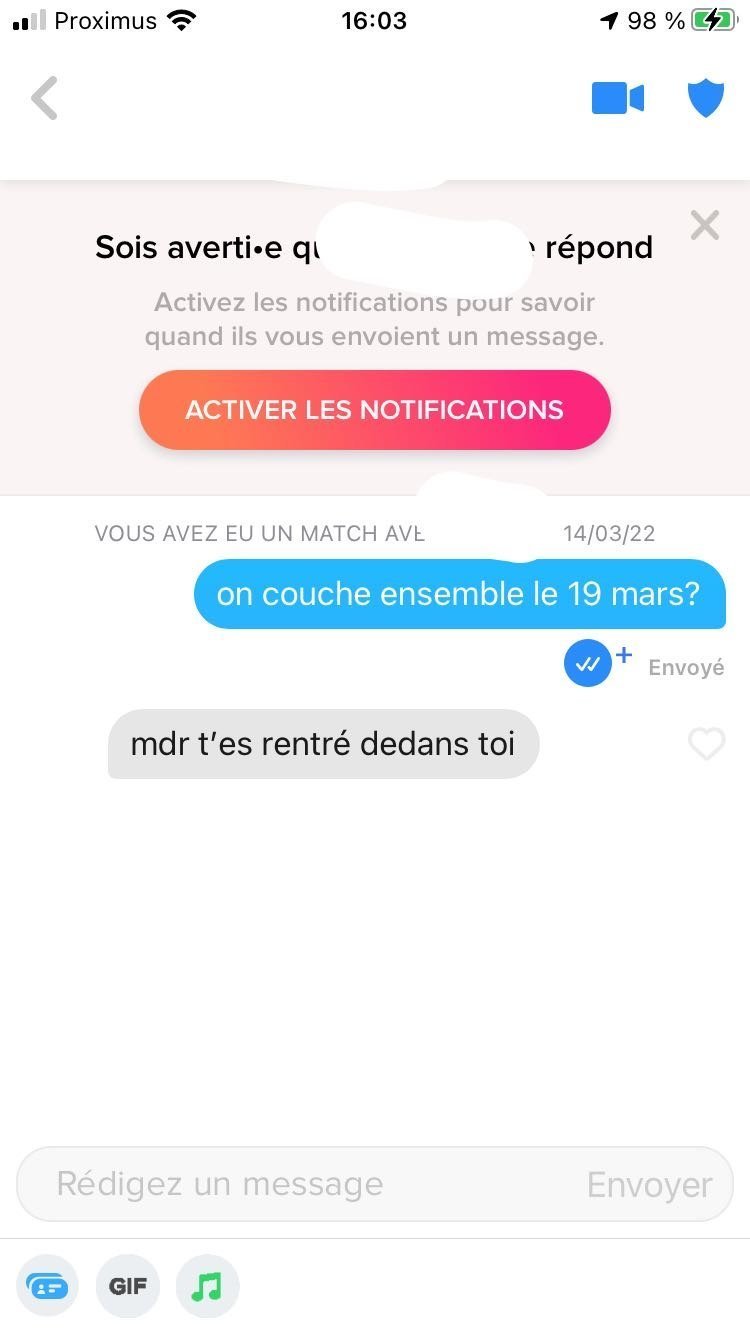This screenshot has width=750, height=1334.
Task: Focus the "Rédigez un message" field
Action: (x=300, y=1184)
